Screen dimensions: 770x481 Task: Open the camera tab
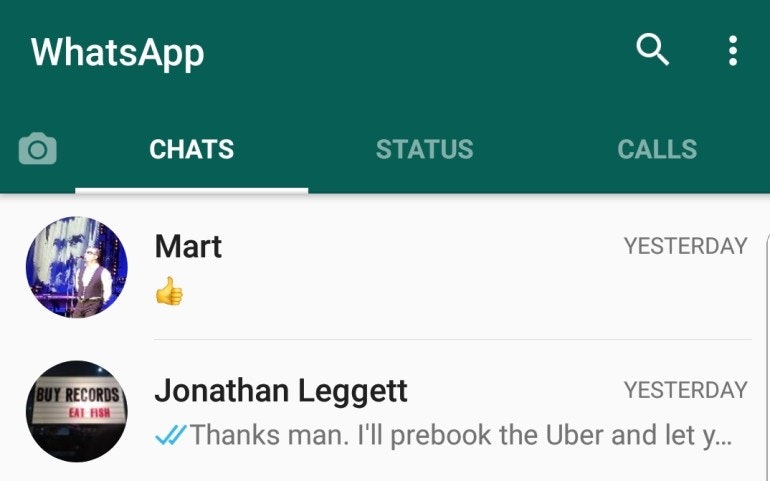click(38, 150)
